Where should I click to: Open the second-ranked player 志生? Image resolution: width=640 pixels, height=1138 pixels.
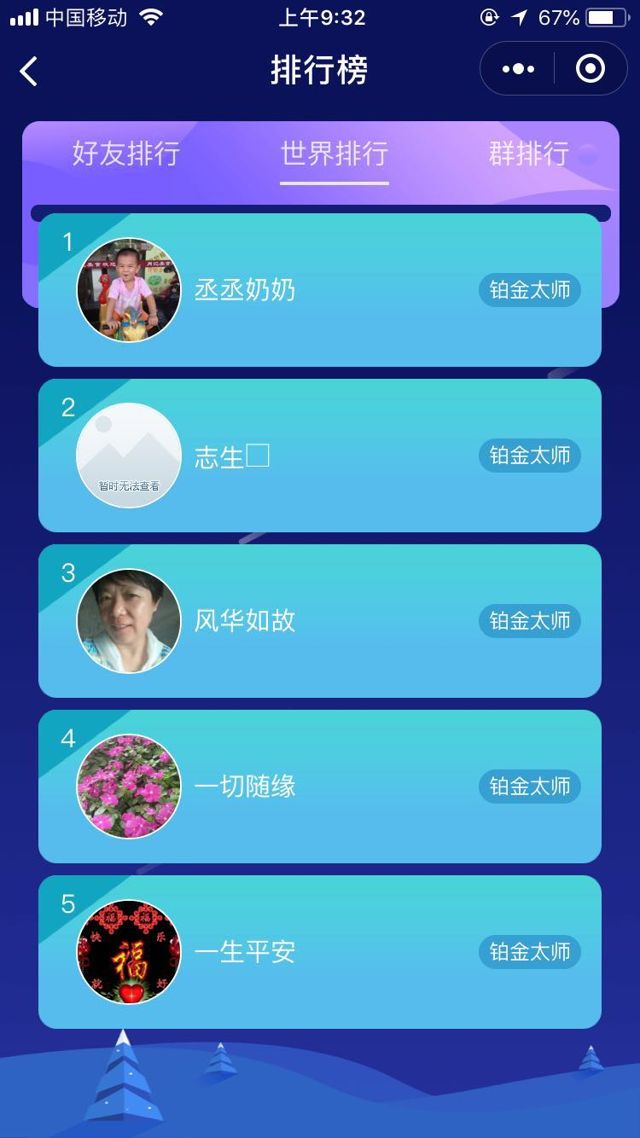[319, 456]
